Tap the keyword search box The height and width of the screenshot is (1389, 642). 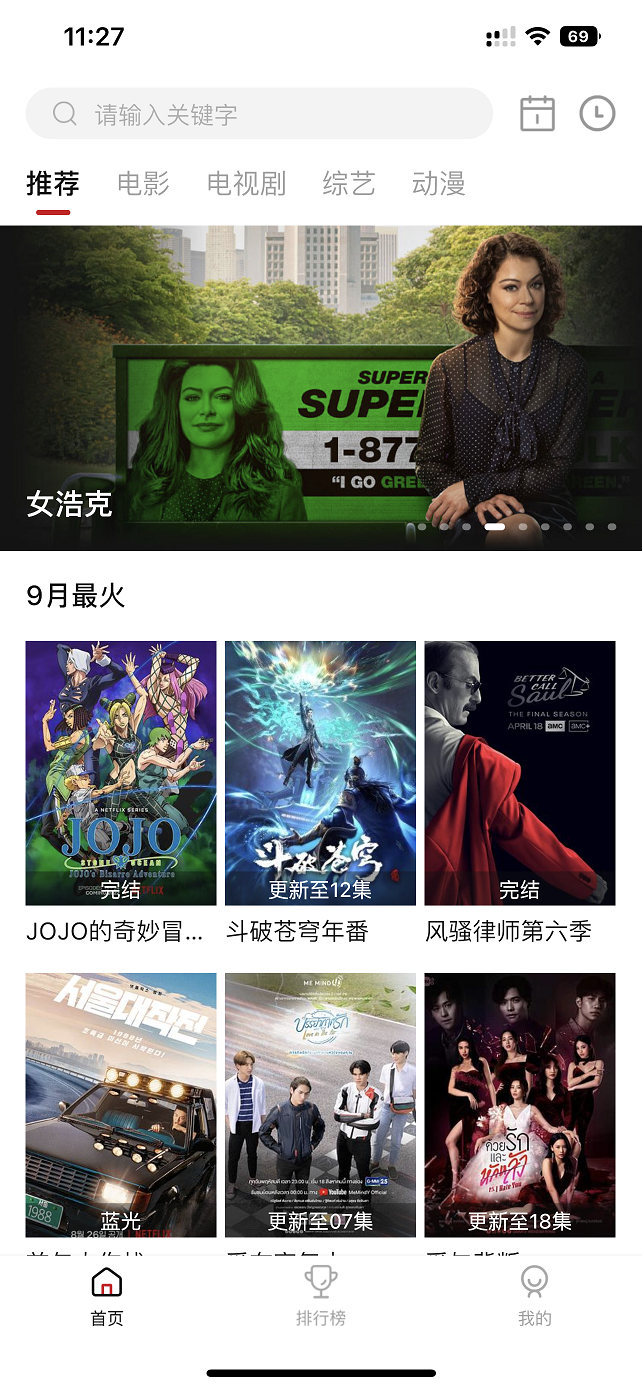258,114
